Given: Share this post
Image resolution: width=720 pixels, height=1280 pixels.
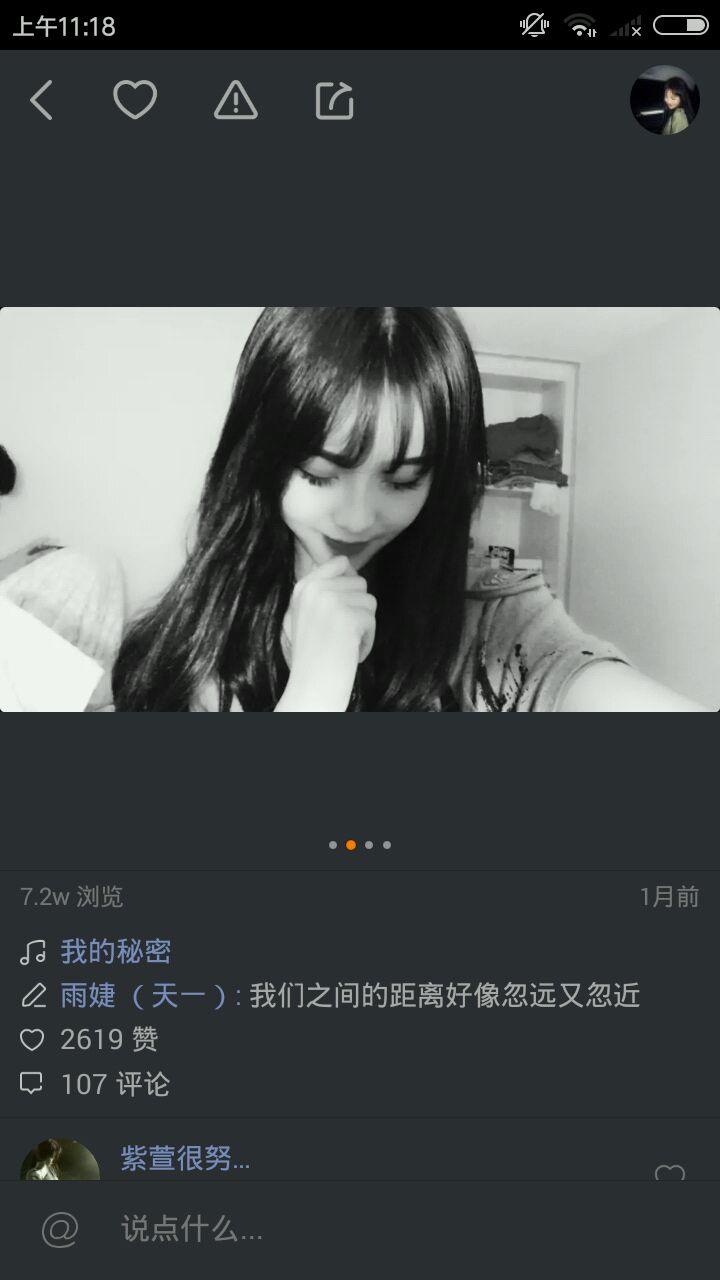Looking at the screenshot, I should [x=335, y=101].
